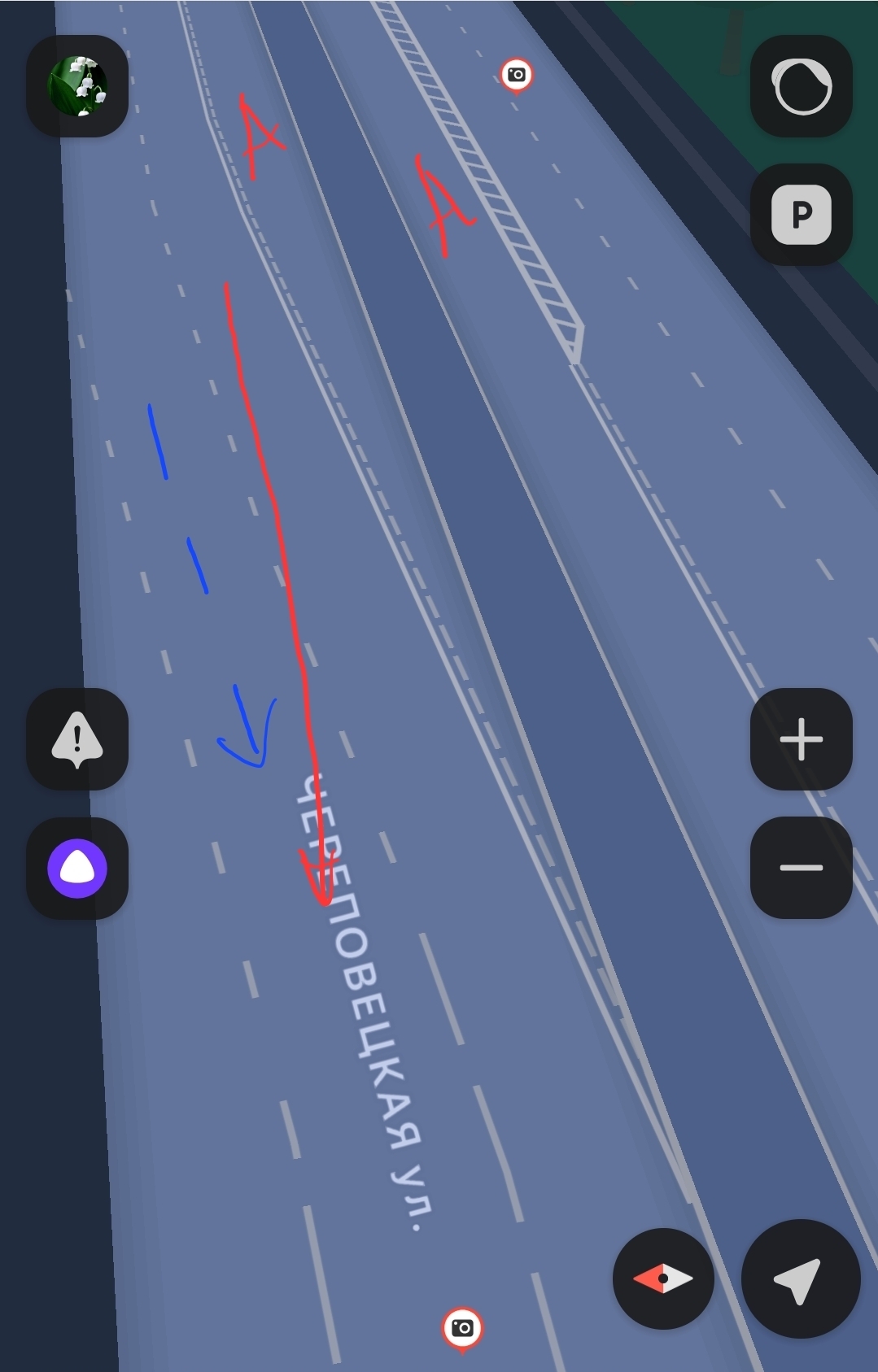Open the round layers button
Screen dimensions: 878x1372
[x=801, y=86]
